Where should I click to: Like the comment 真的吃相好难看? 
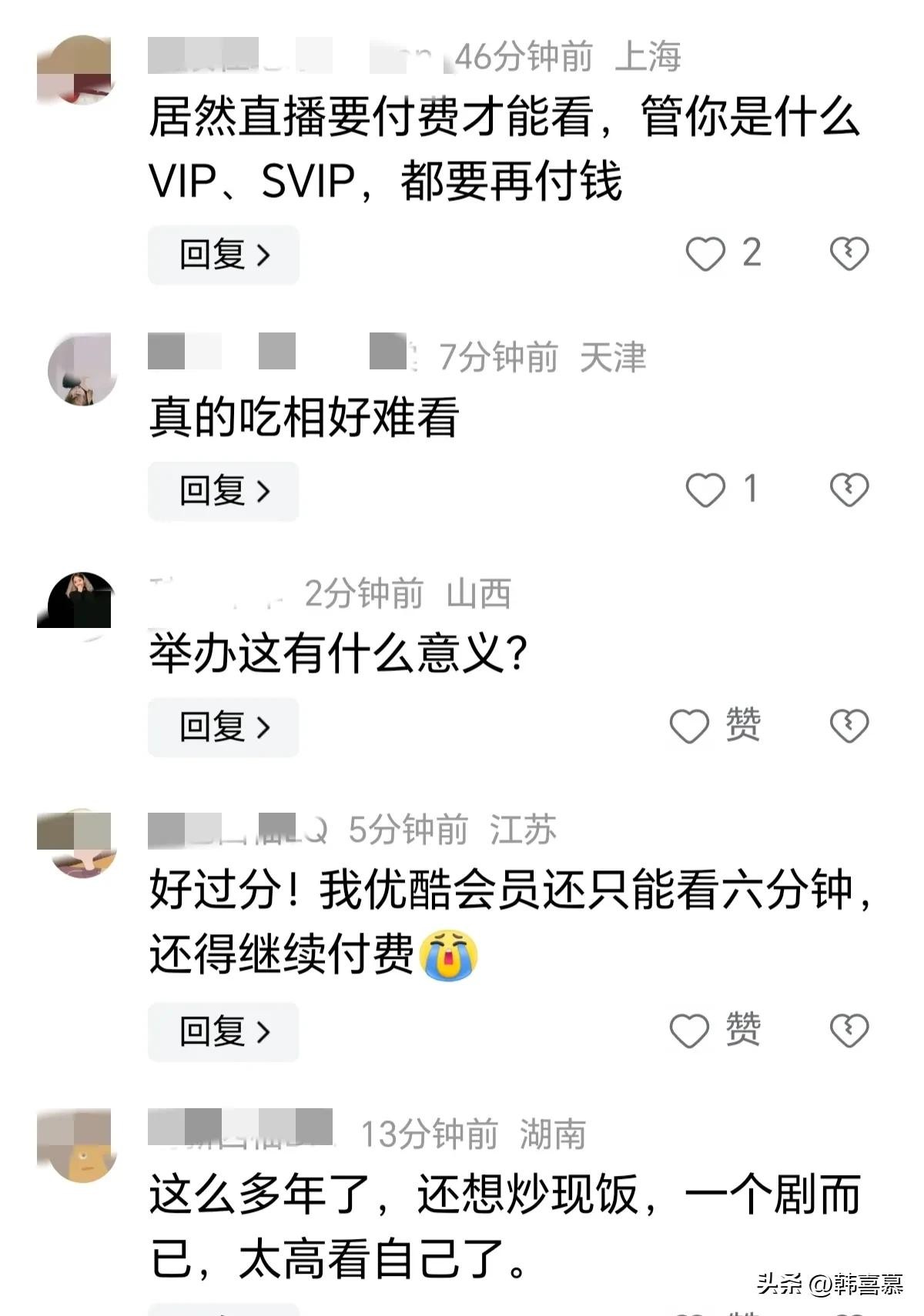tap(705, 490)
